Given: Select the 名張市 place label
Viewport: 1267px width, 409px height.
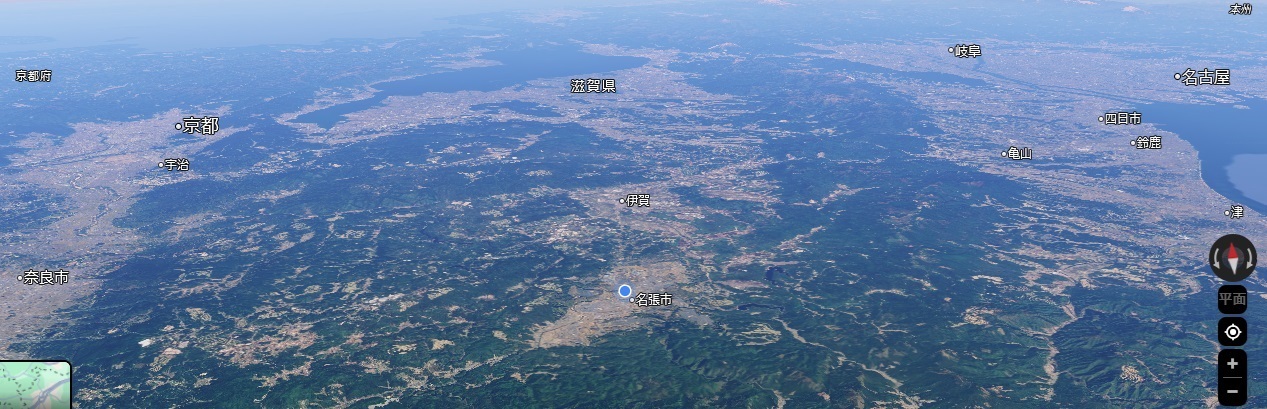Looking at the screenshot, I should click(653, 300).
